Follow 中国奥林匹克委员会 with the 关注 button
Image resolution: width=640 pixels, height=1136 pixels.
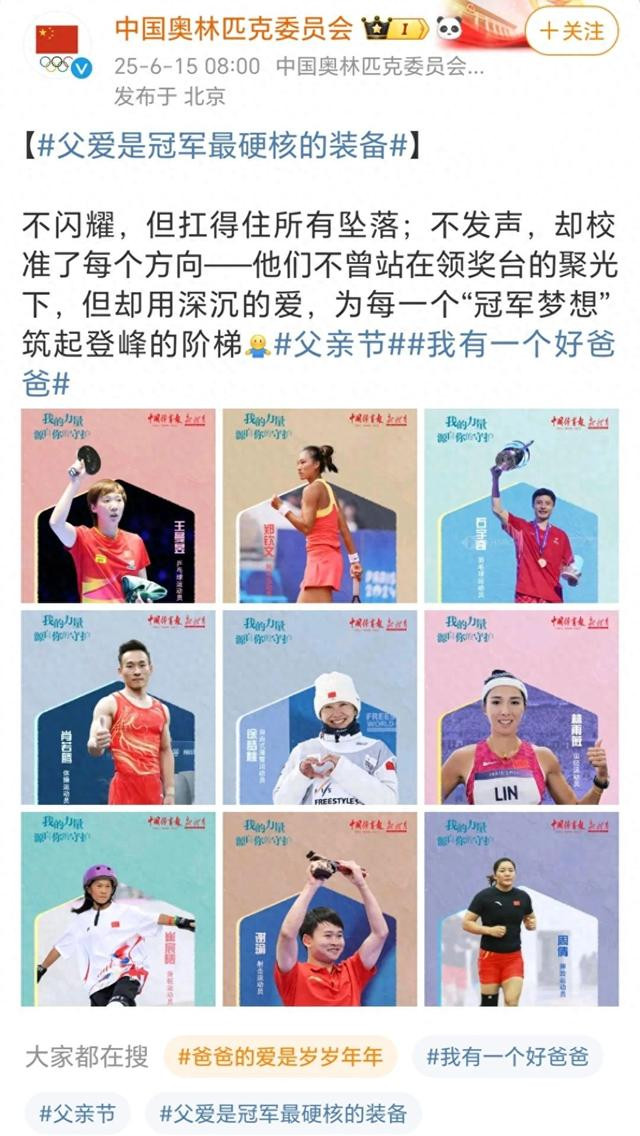coord(571,31)
